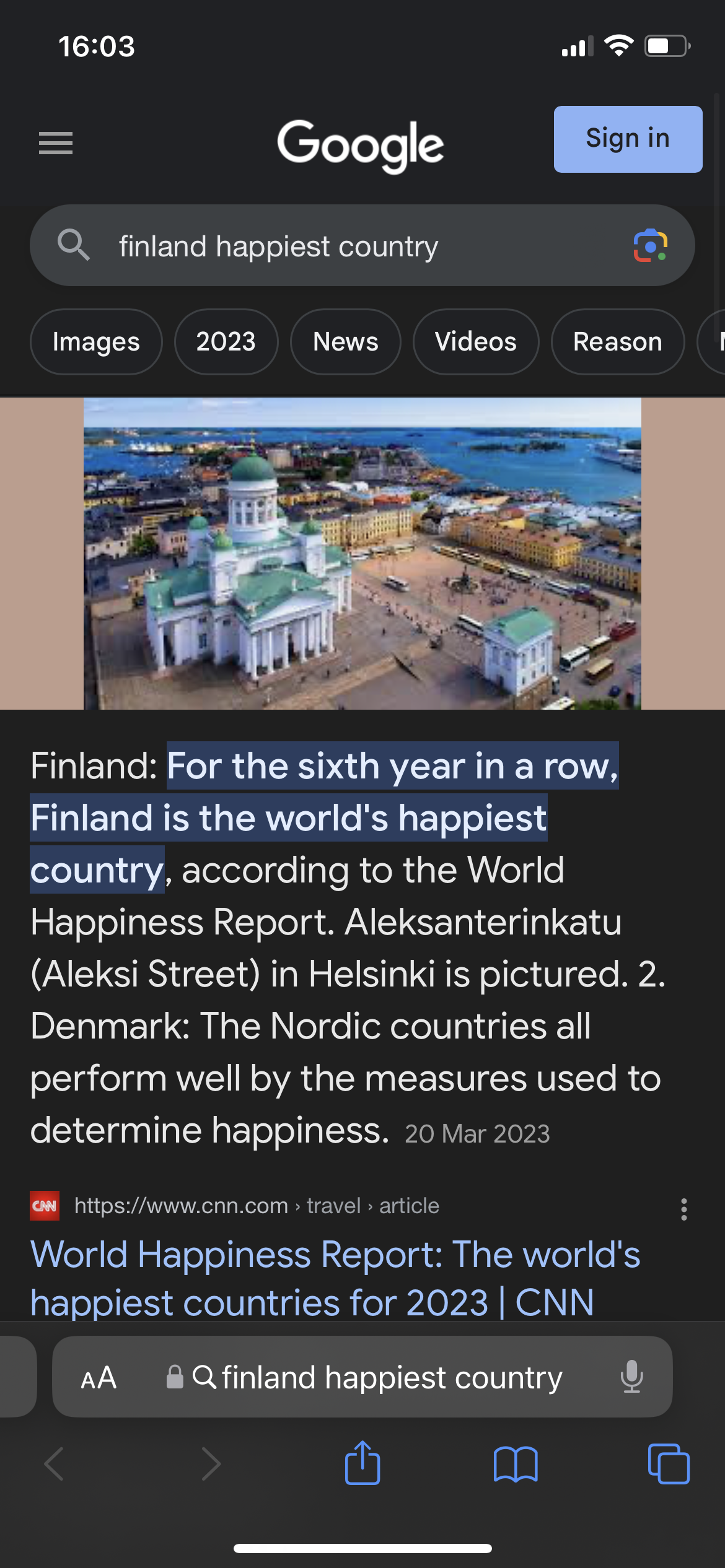
Task: Open the hamburger menu
Action: pyautogui.click(x=56, y=143)
